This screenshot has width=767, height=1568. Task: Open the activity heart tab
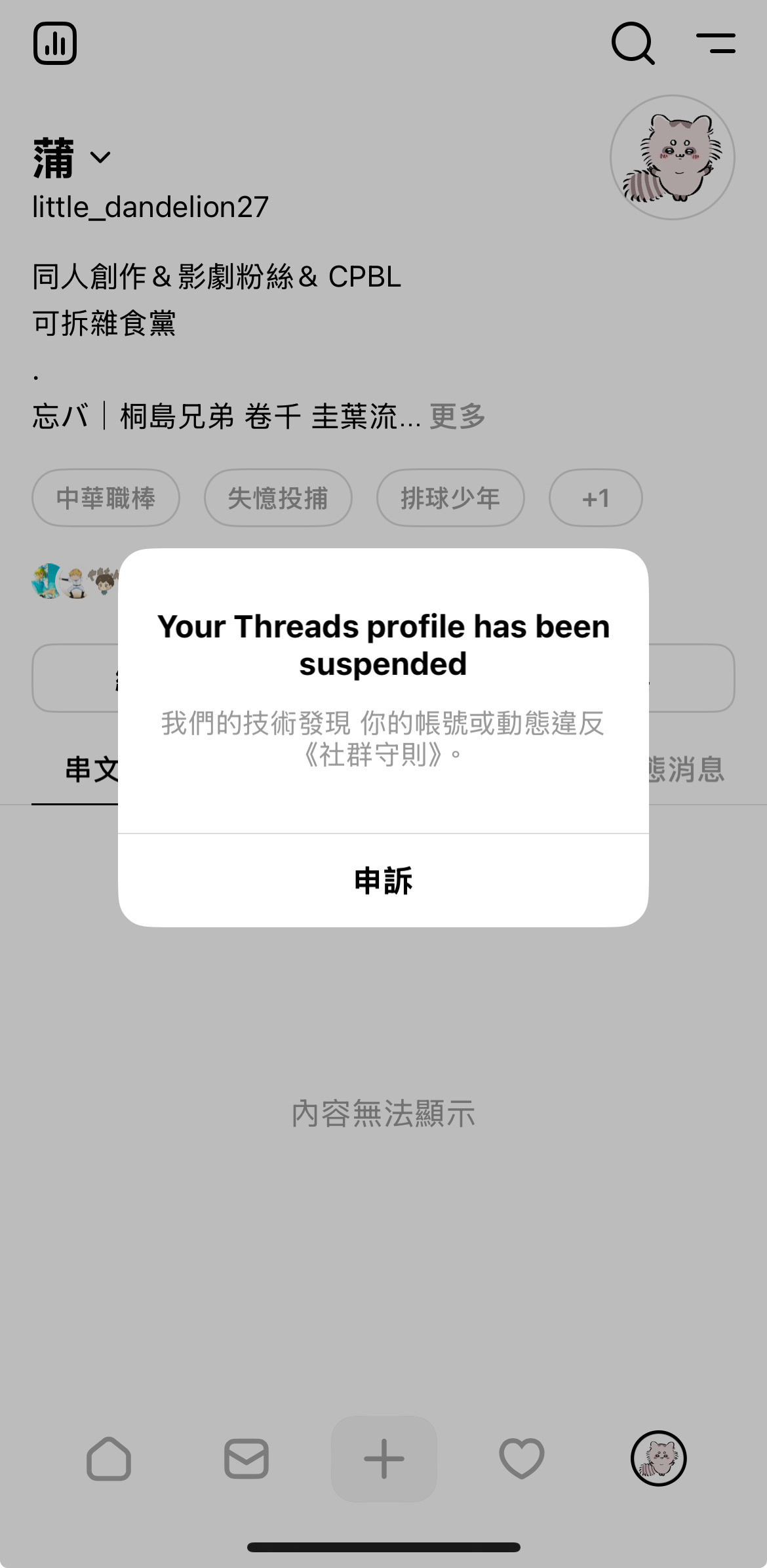522,1458
